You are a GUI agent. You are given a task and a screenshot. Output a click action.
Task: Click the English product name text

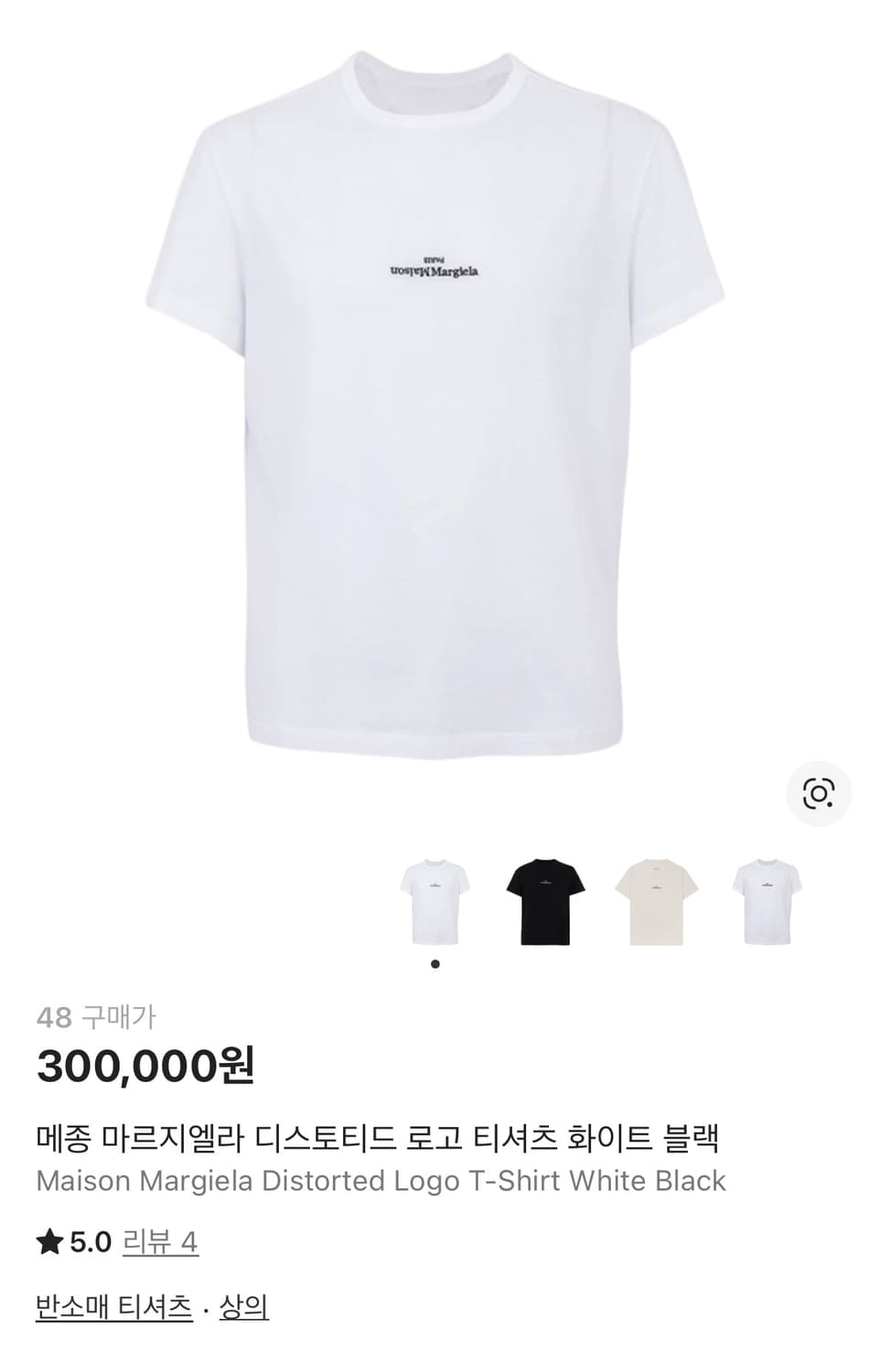[378, 1181]
